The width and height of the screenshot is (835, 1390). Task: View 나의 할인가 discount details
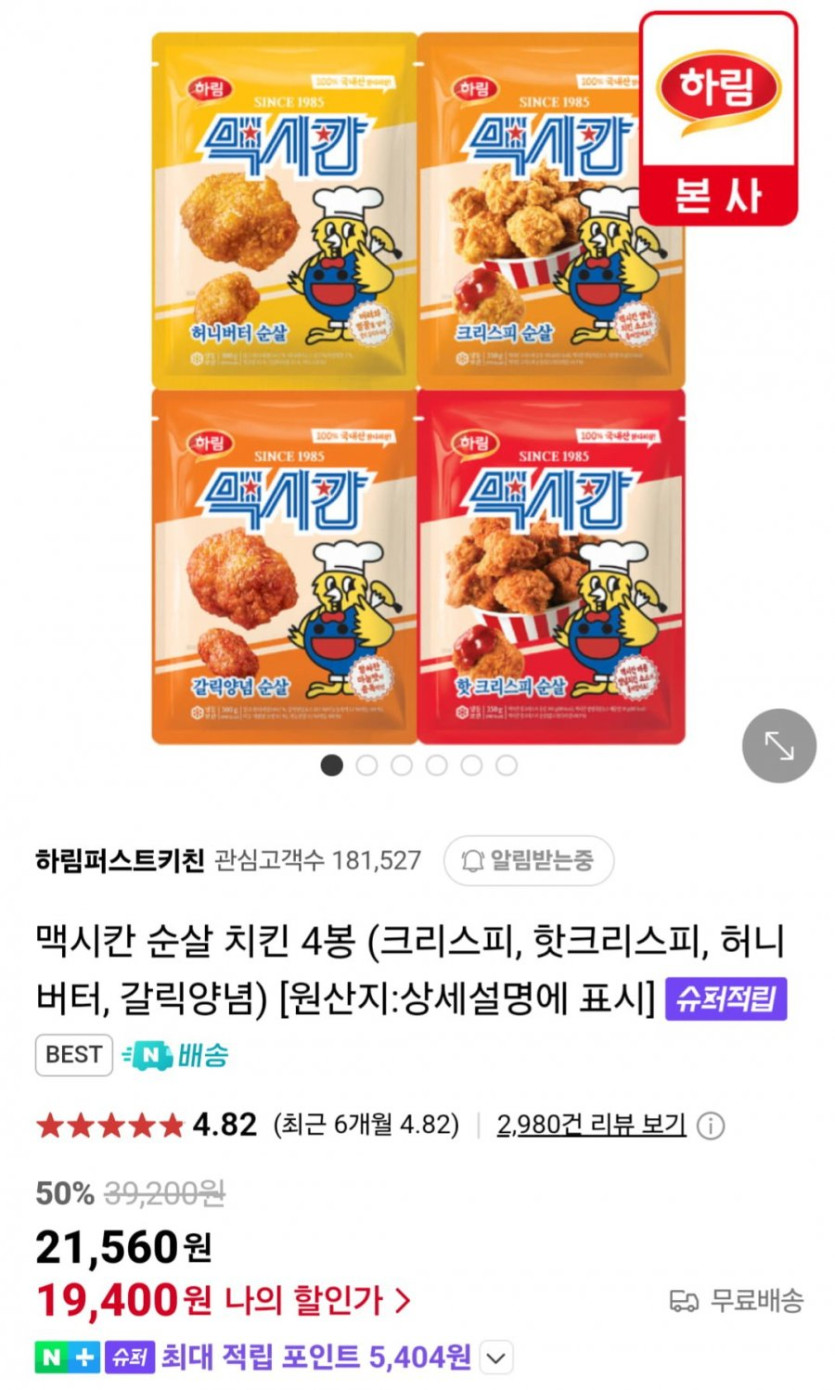[x=317, y=1300]
